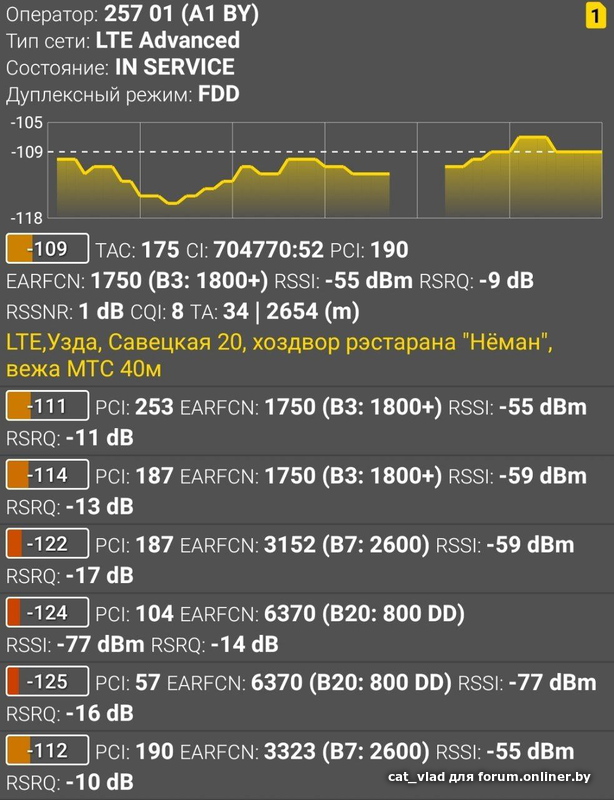The width and height of the screenshot is (614, 800).
Task: Open PCI 187 cell on EARFCN 1750
Action: [x=300, y=490]
